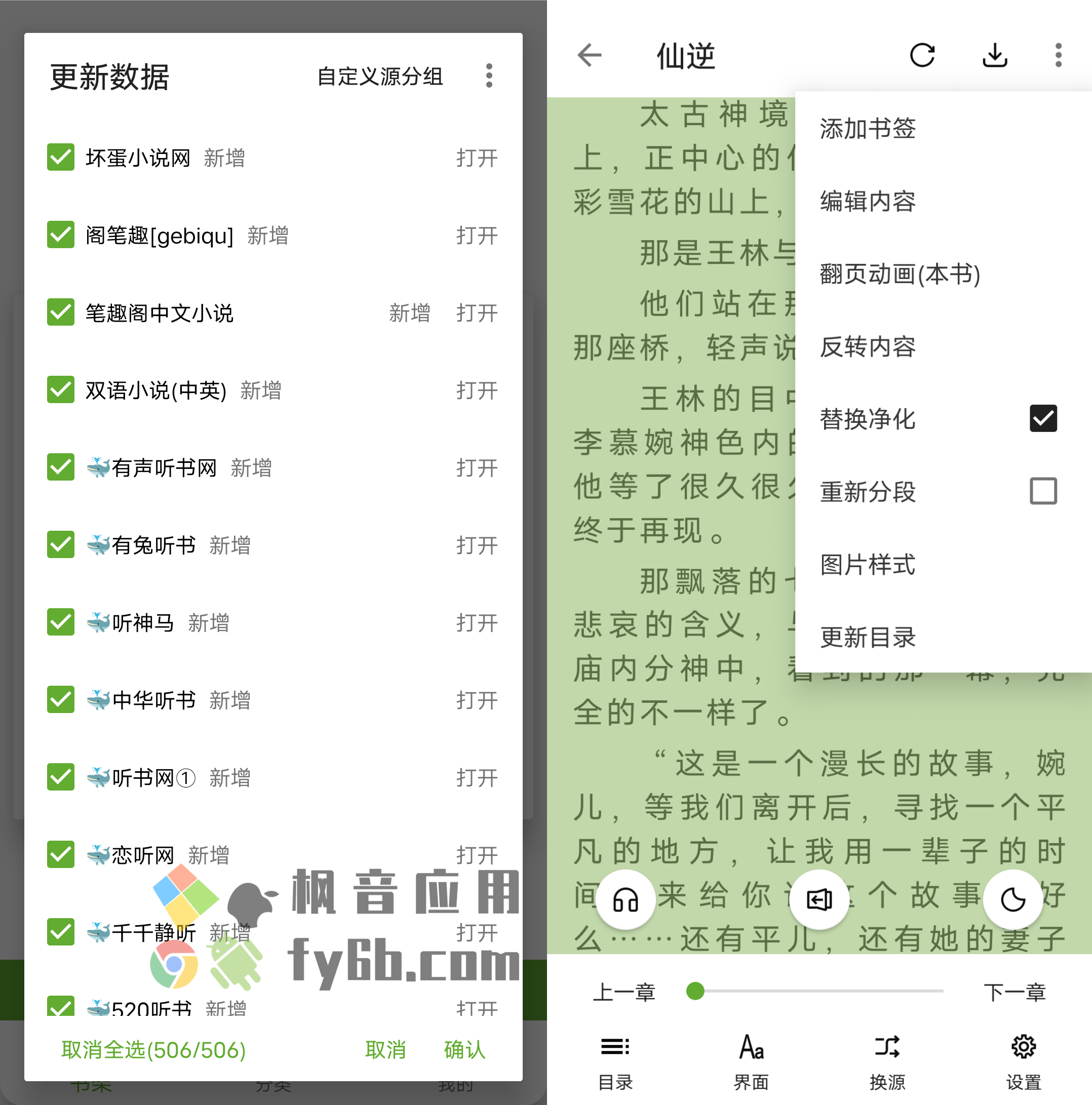
Task: Open the 目录 table of contents
Action: click(x=615, y=1062)
